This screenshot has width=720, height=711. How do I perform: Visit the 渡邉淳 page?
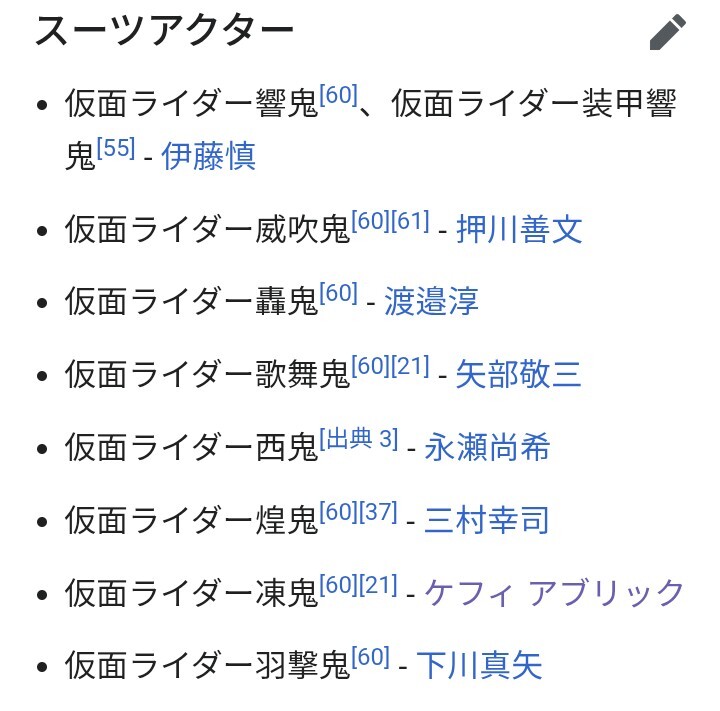431,302
